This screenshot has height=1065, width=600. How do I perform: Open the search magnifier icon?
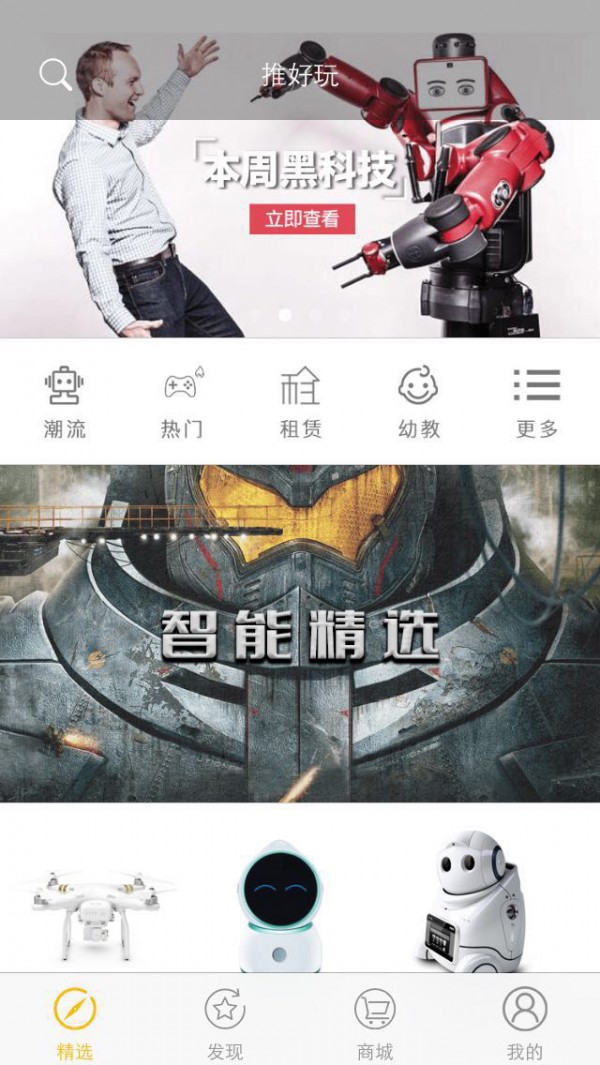tap(54, 74)
